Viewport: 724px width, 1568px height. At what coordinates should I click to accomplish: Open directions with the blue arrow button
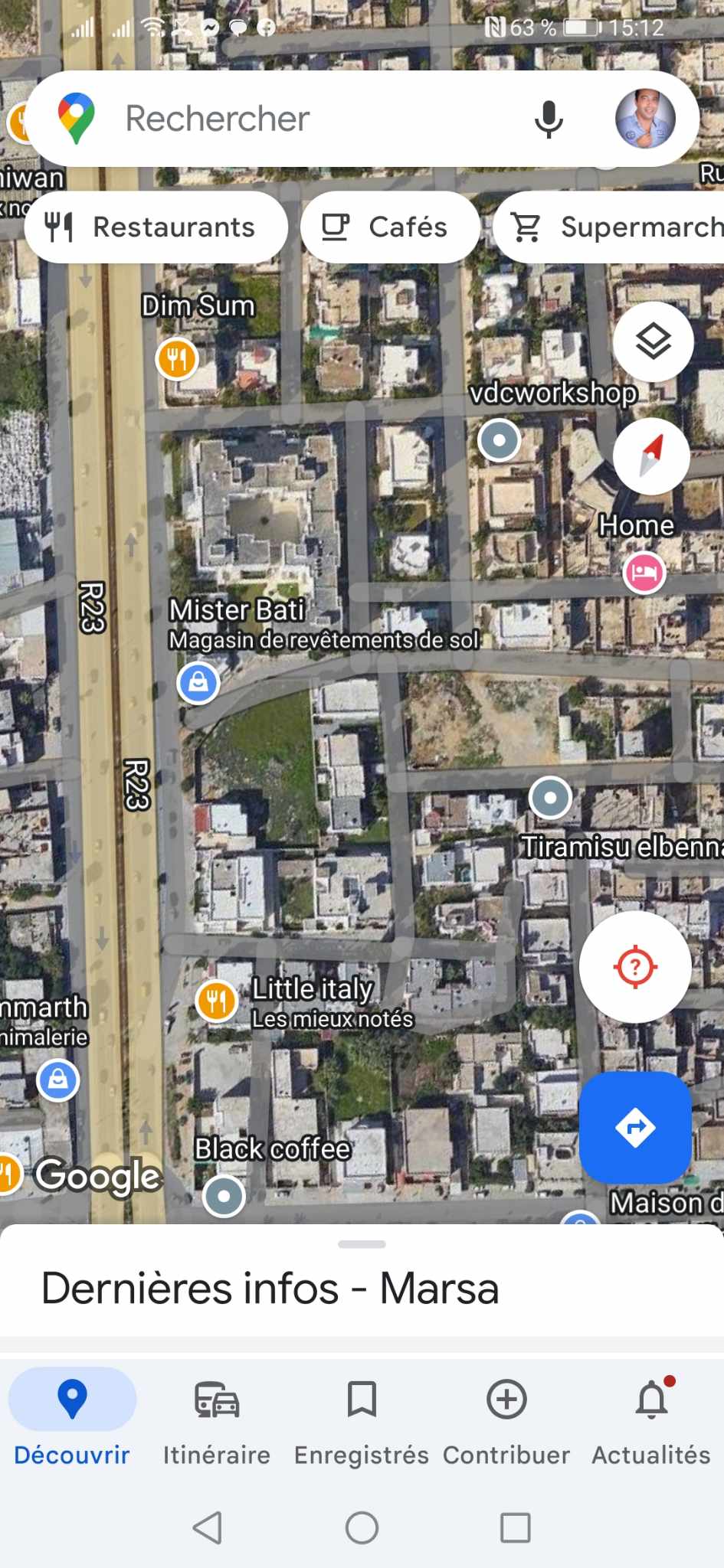coord(634,1128)
